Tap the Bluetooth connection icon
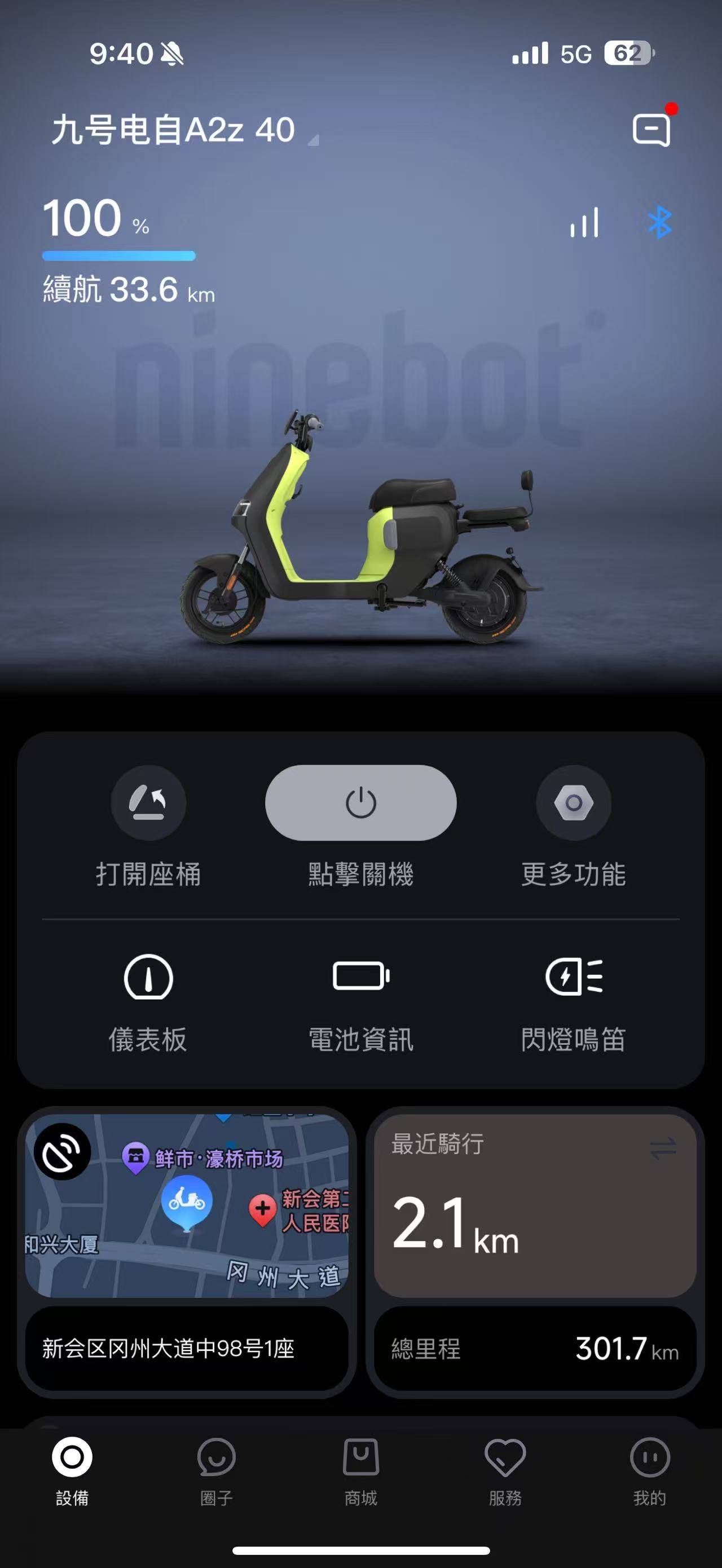 tap(660, 222)
